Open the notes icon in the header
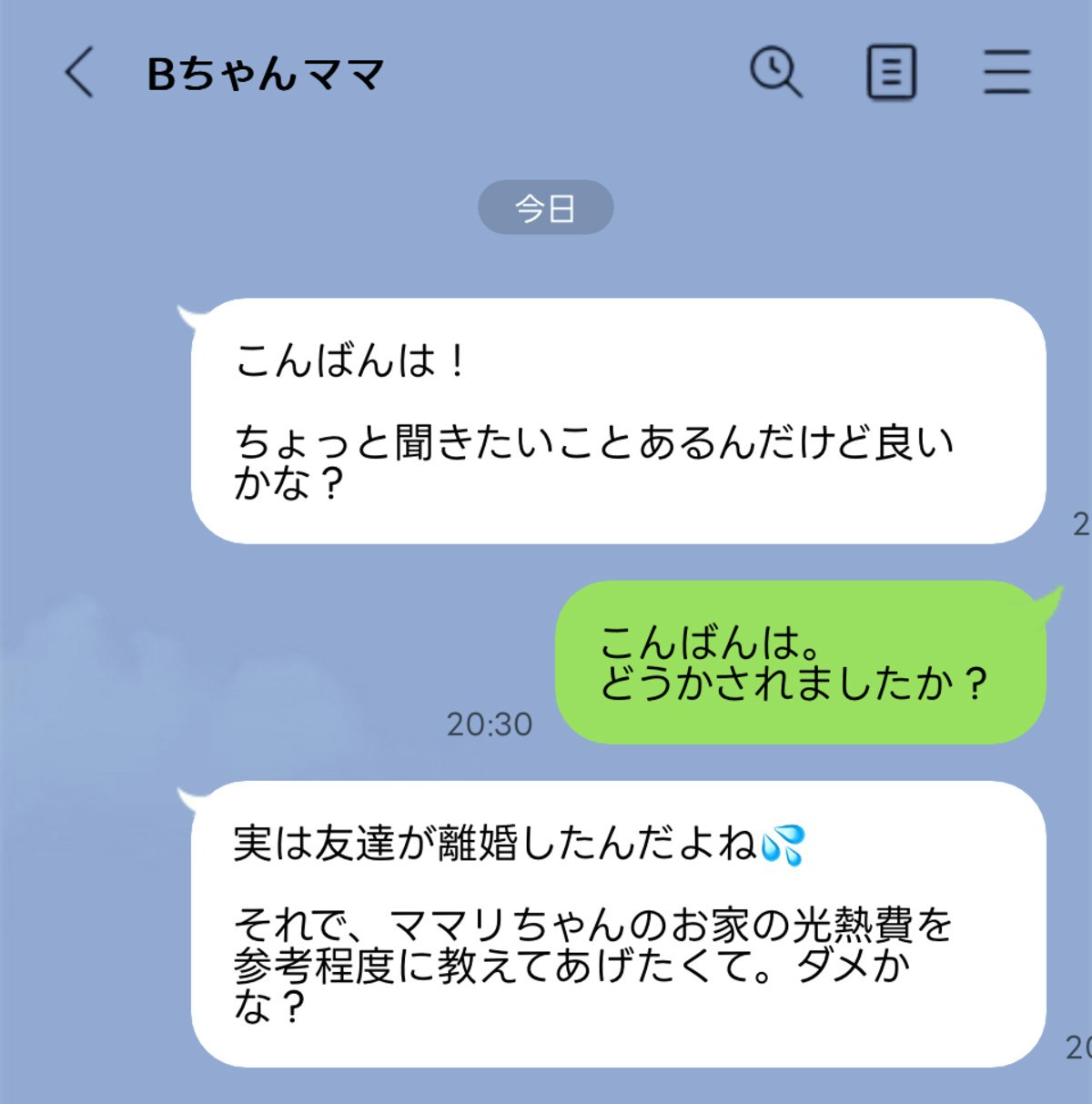This screenshot has height=1104, width=1092. point(891,73)
